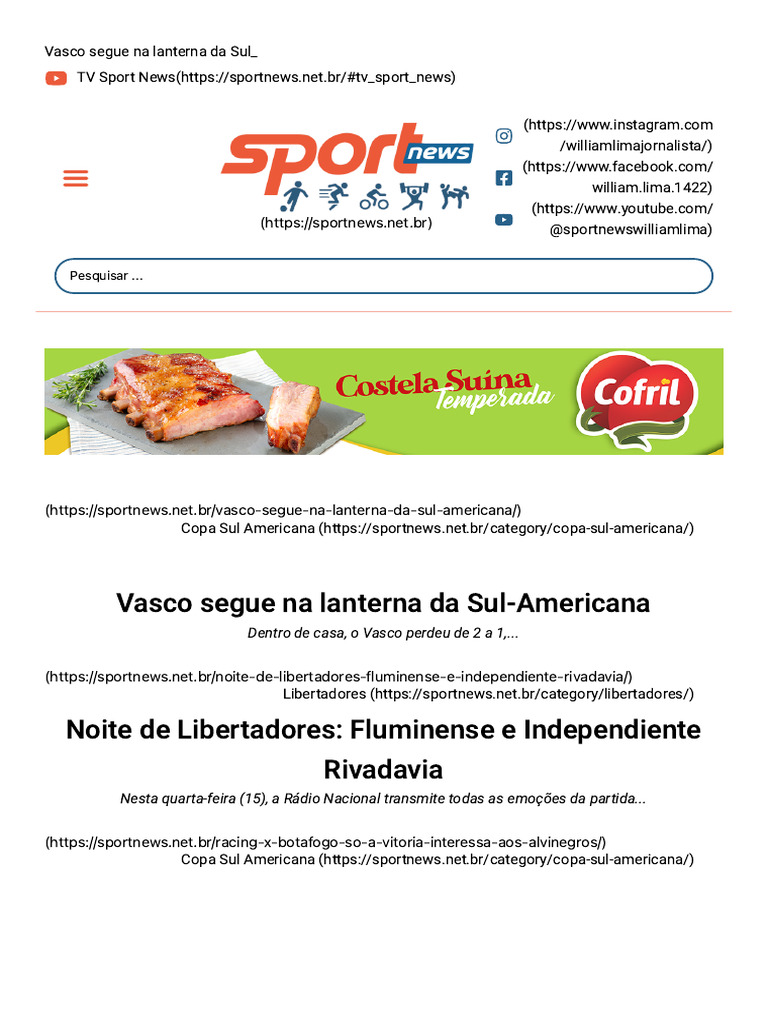Open Copa Sul Americana category above Vasco headline
768x1024 pixels.
437,528
